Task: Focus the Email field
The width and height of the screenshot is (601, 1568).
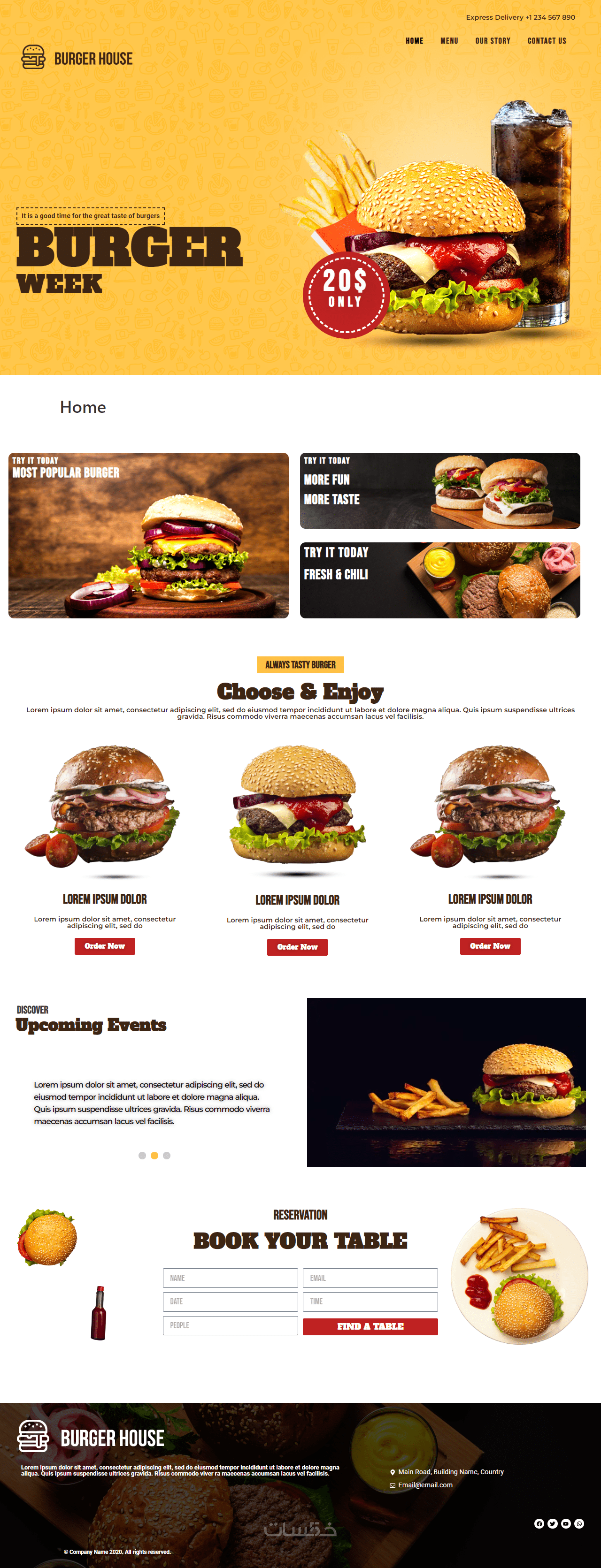Action: click(x=370, y=1278)
